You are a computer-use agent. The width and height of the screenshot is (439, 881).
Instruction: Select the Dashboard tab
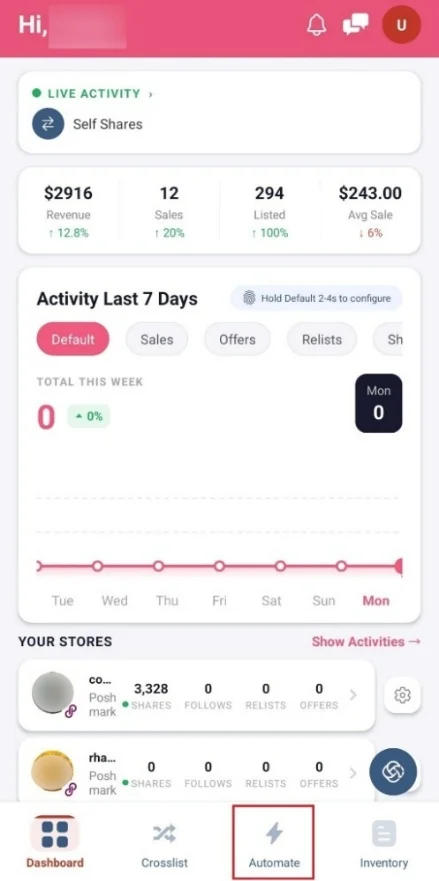pyautogui.click(x=55, y=843)
